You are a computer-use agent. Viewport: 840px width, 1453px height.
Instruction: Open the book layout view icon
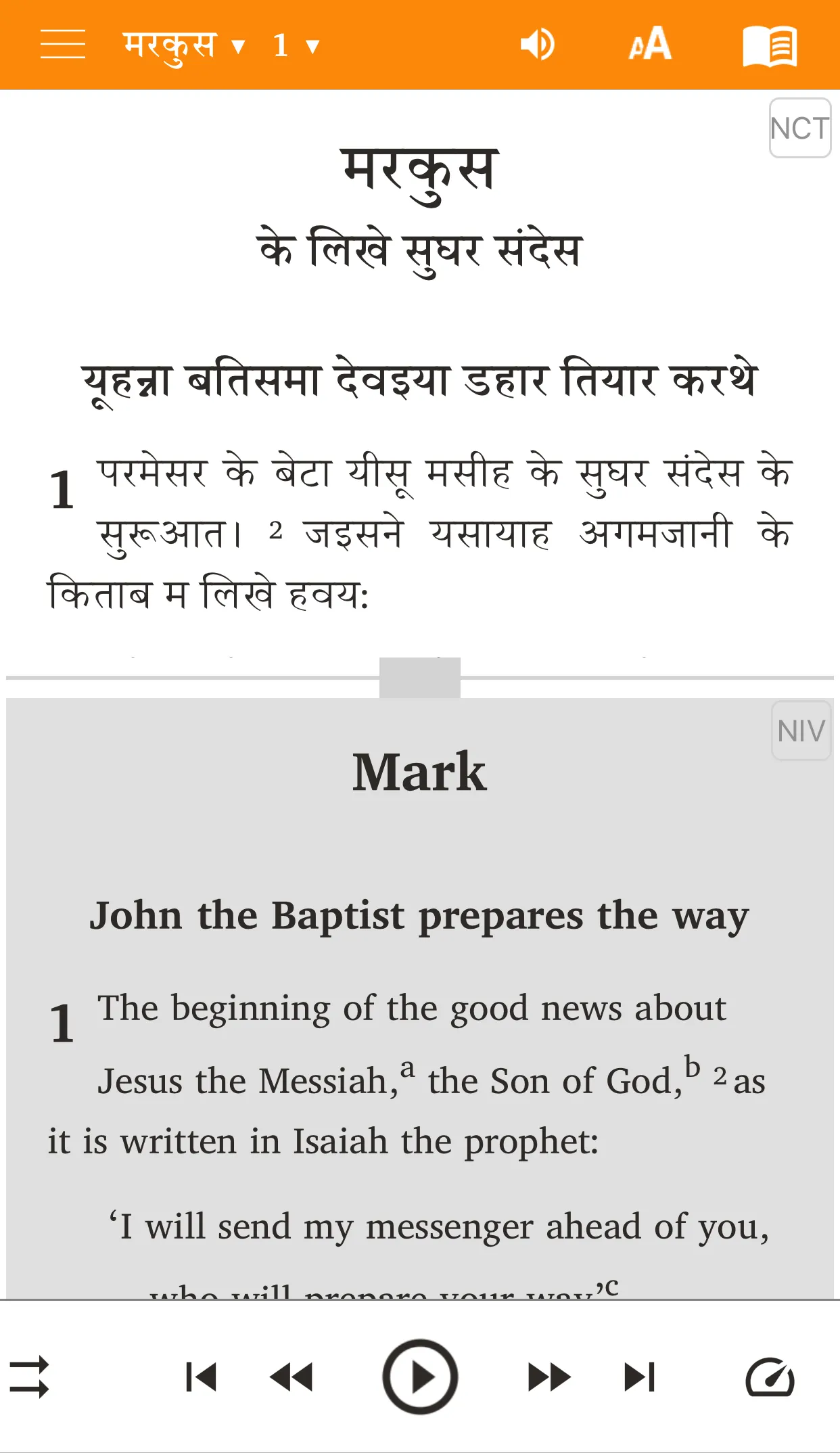coord(770,46)
